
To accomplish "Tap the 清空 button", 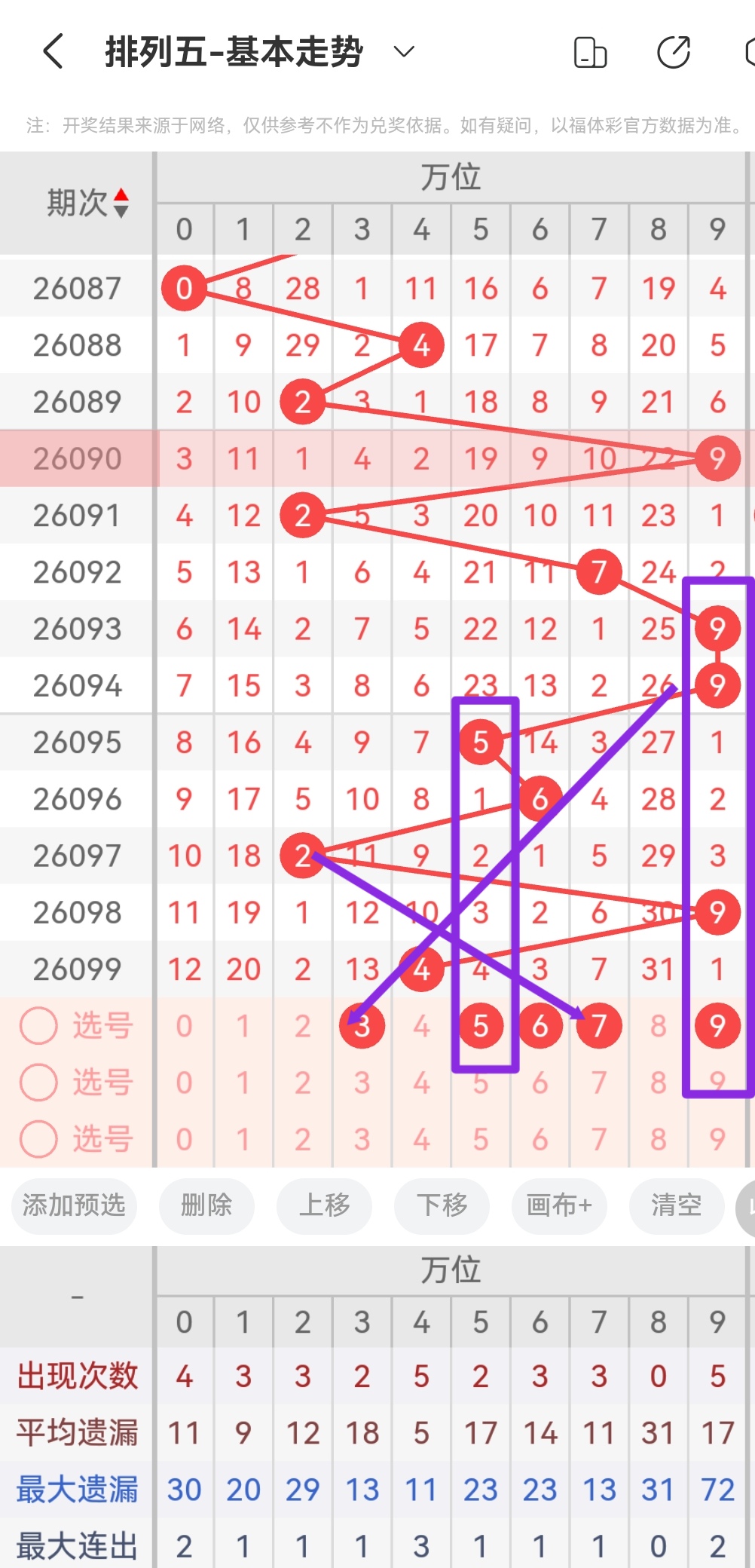I will (676, 1205).
